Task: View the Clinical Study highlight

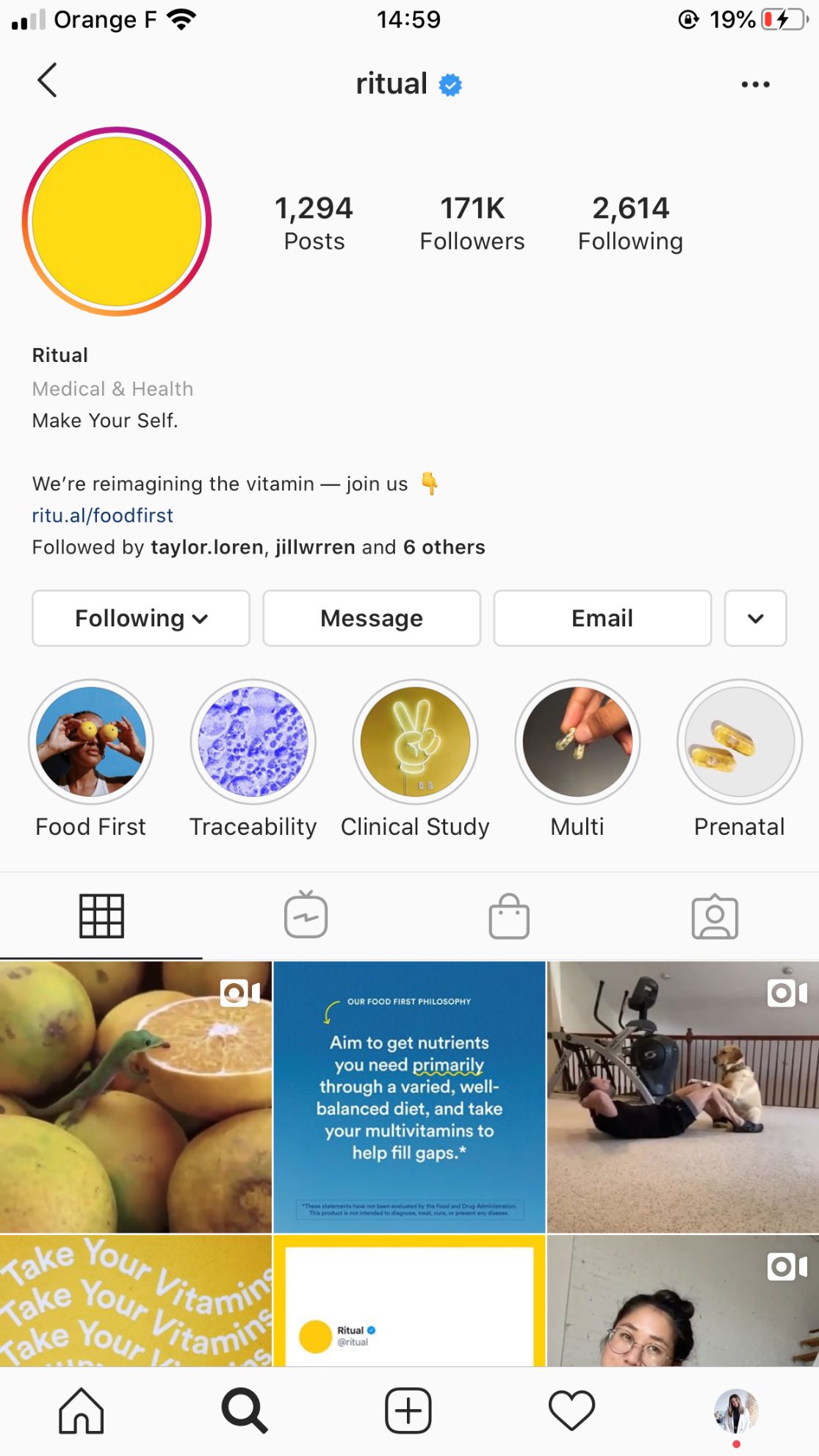Action: coord(415,742)
